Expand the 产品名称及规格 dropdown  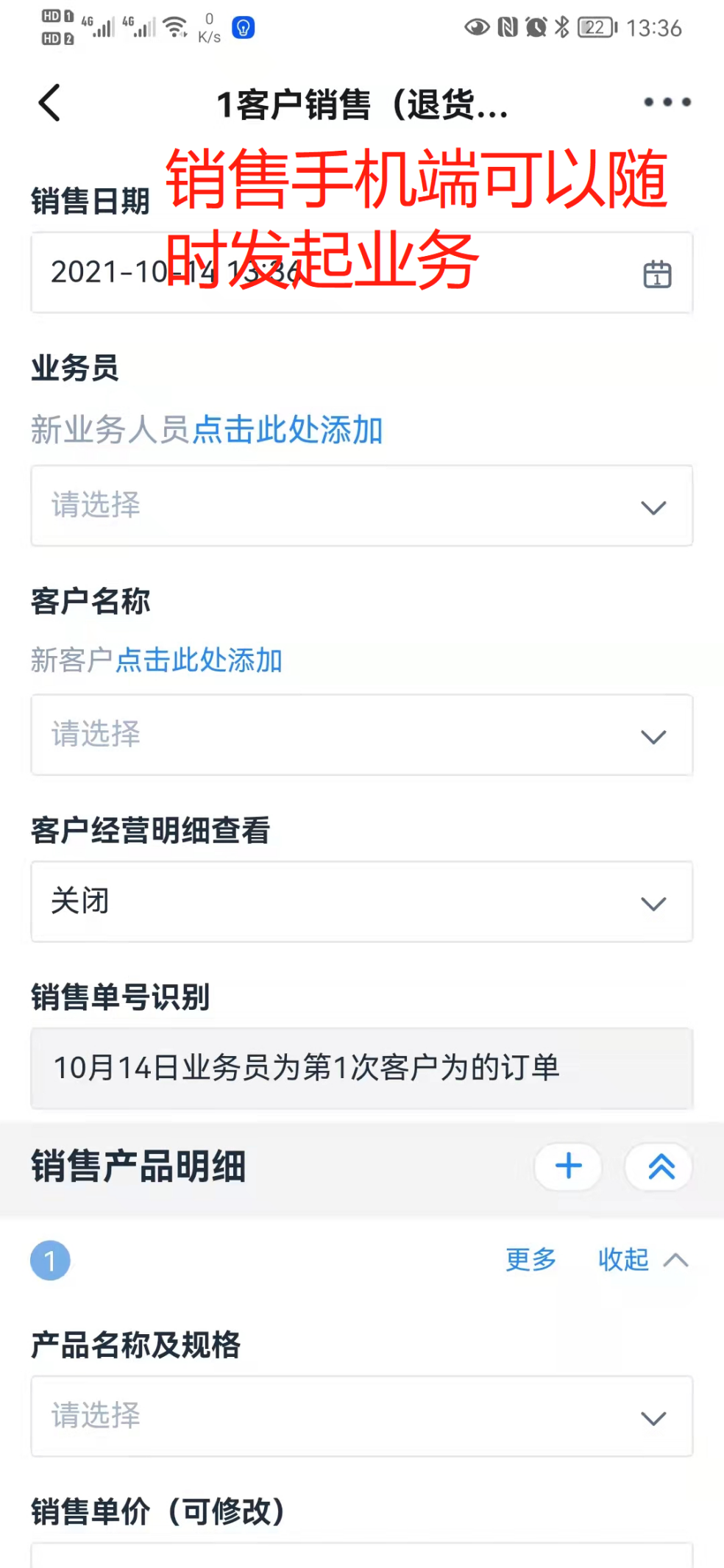point(361,1416)
